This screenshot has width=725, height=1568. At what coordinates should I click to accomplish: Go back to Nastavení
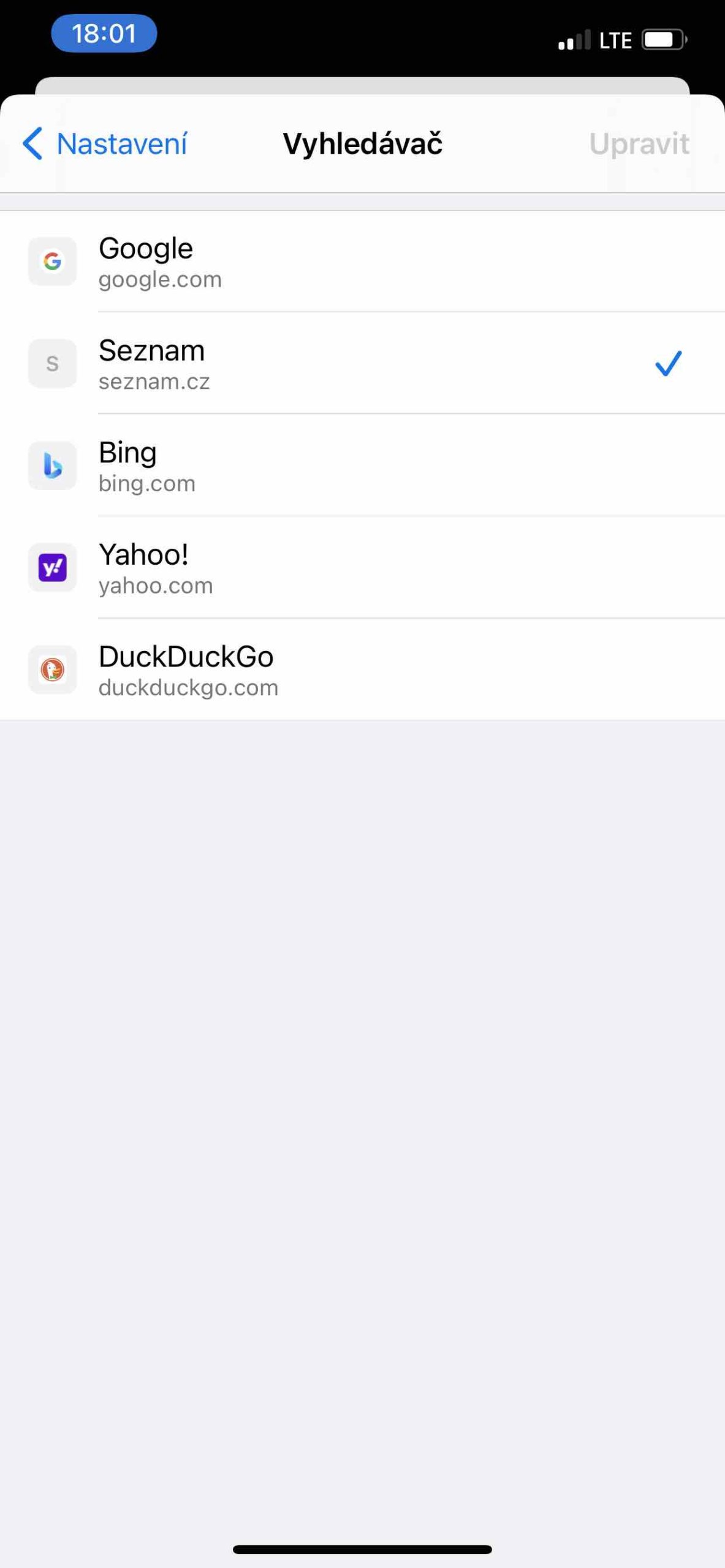point(105,144)
